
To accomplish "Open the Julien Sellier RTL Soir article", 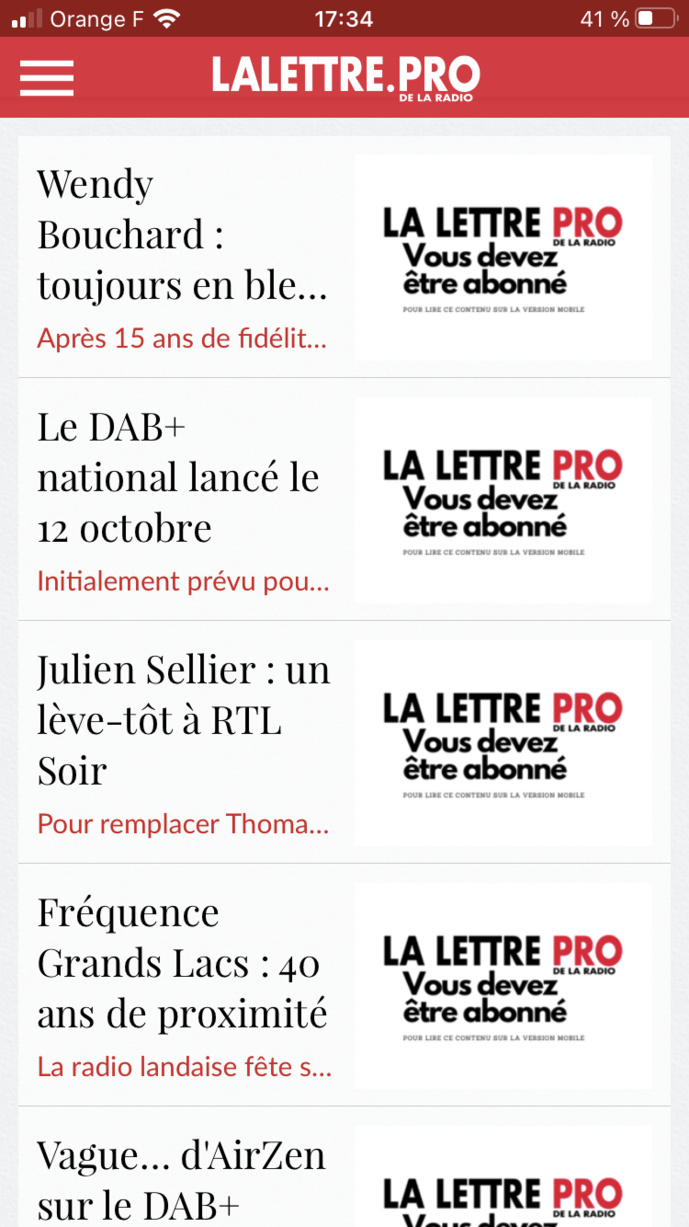I will pyautogui.click(x=183, y=720).
